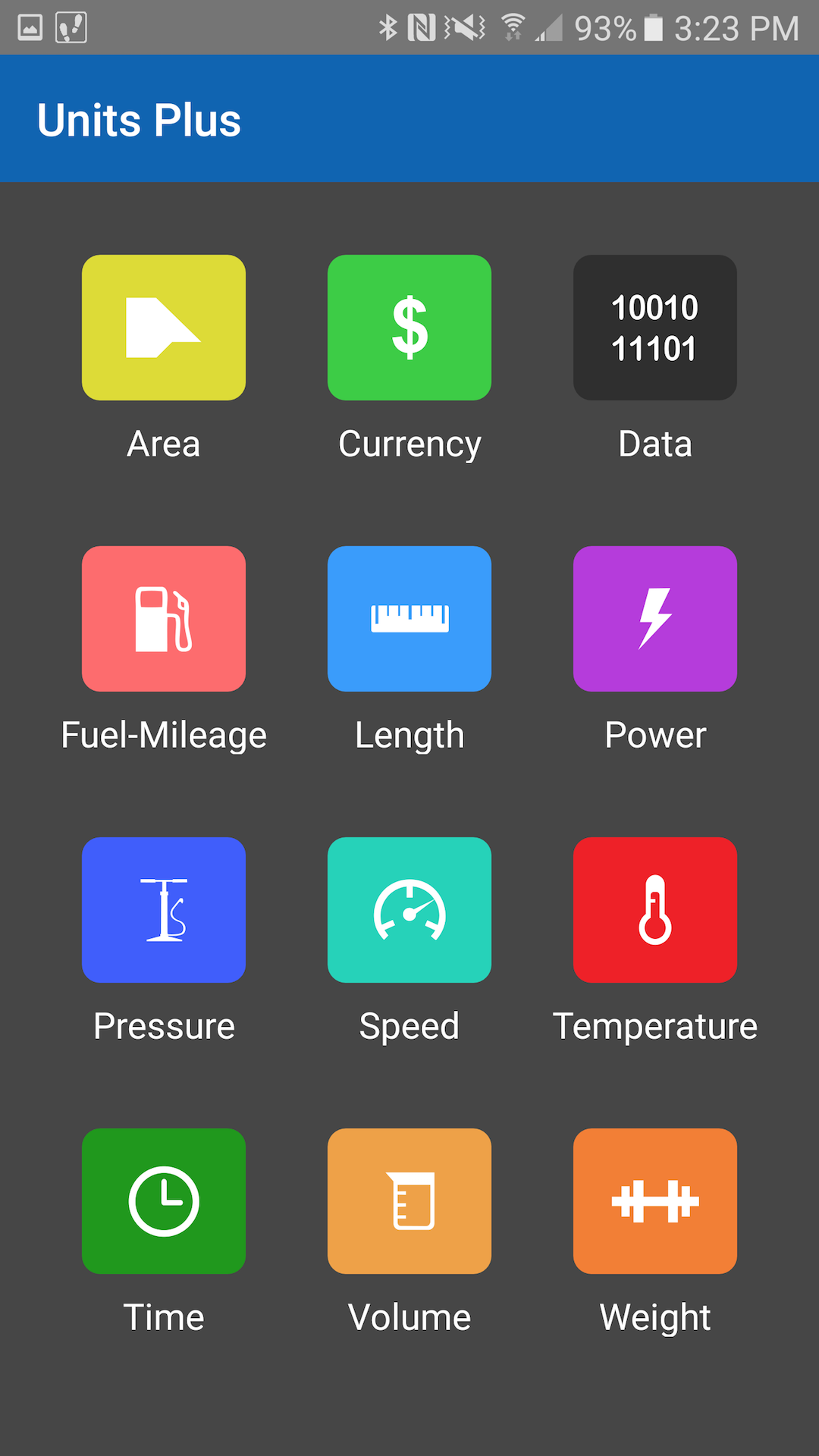Tap the Area label text
The width and height of the screenshot is (819, 1456).
click(164, 444)
